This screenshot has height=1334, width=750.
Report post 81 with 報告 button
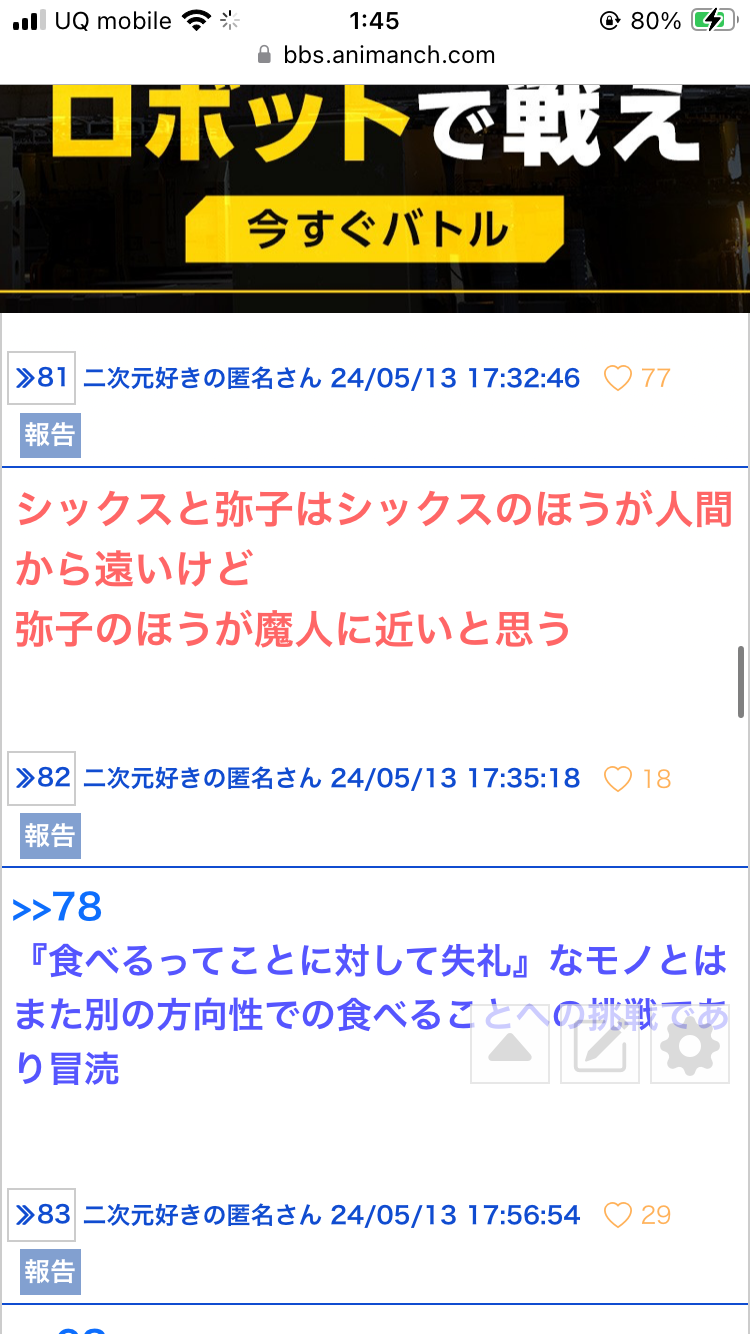pyautogui.click(x=50, y=435)
